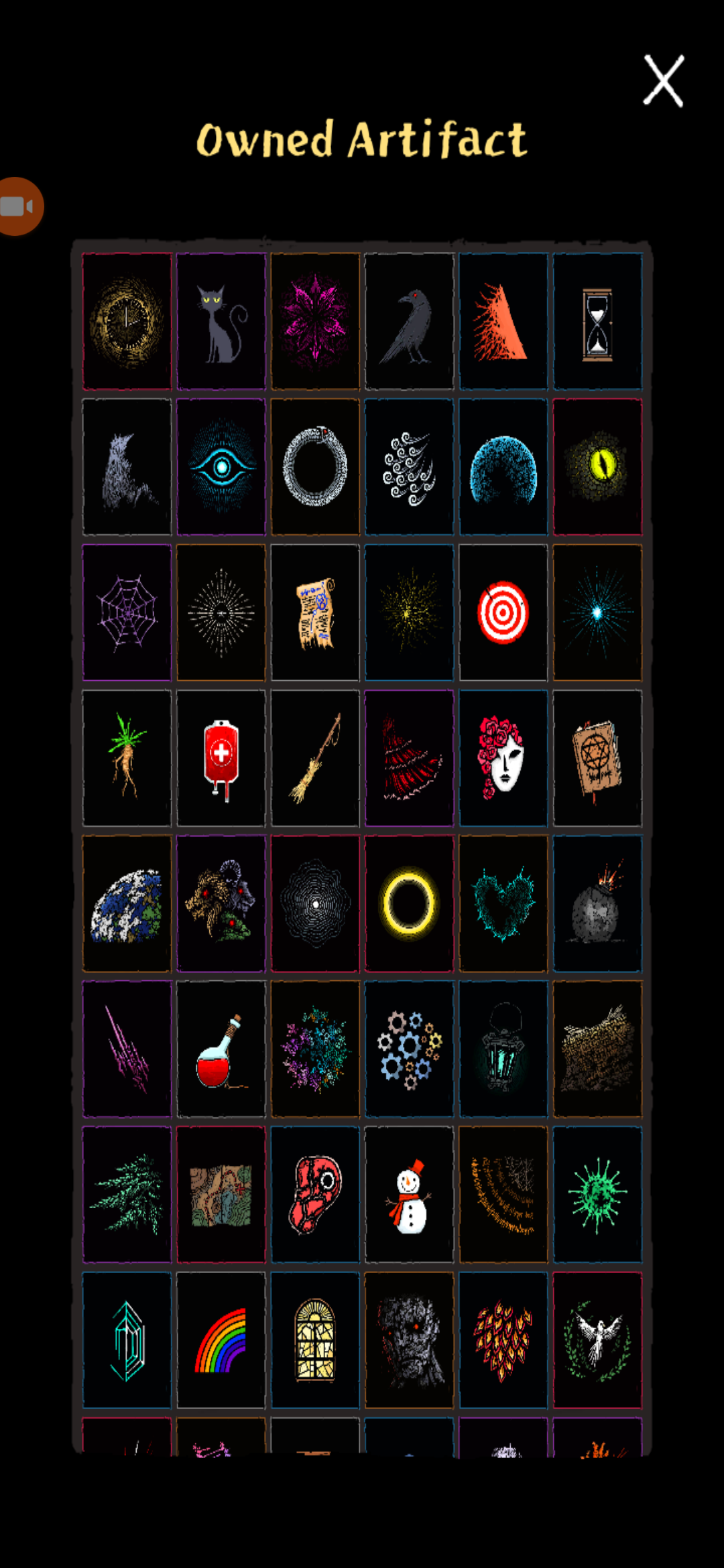Select the raven artifact
Viewport: 724px width, 1568px height.
(x=409, y=322)
